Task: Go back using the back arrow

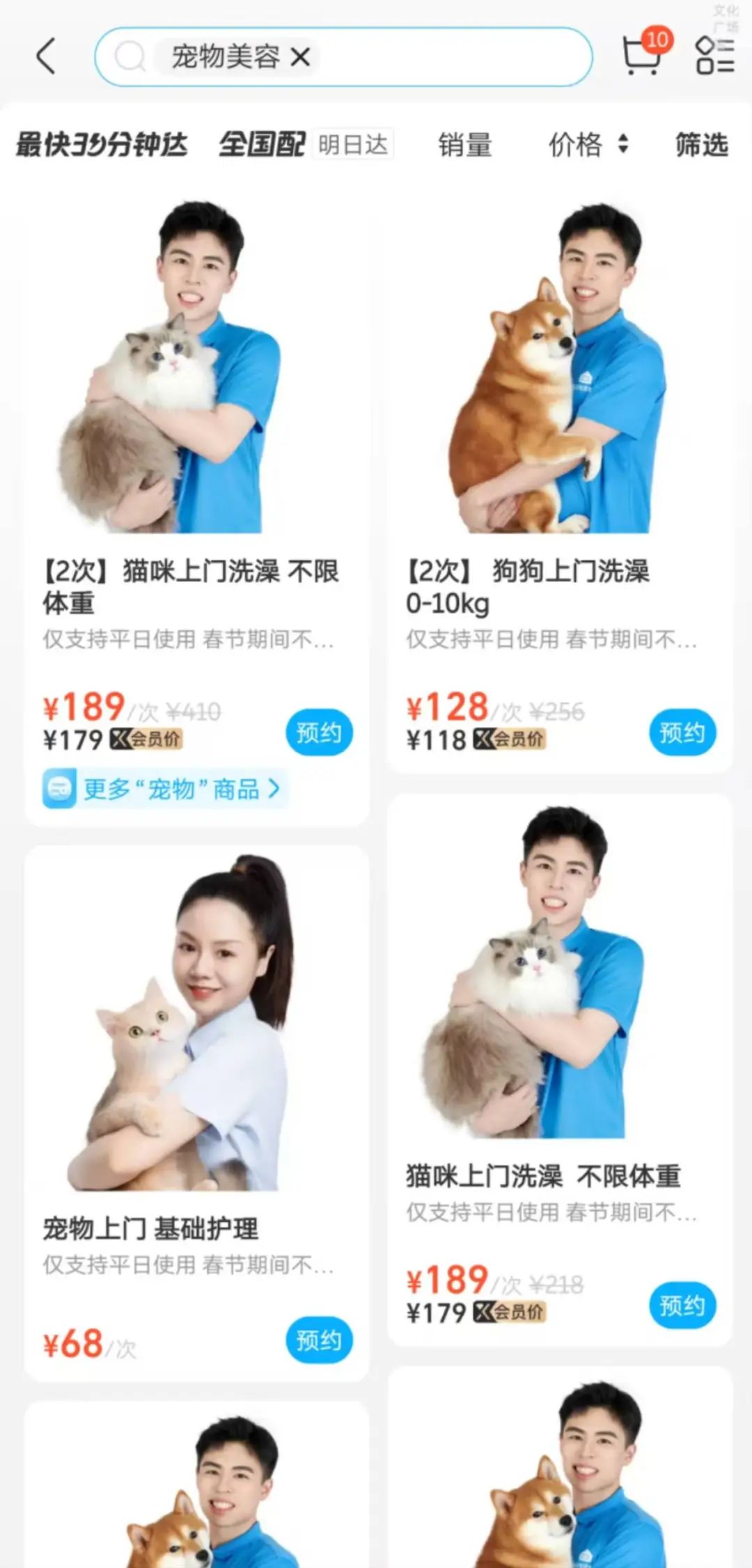Action: [x=46, y=56]
